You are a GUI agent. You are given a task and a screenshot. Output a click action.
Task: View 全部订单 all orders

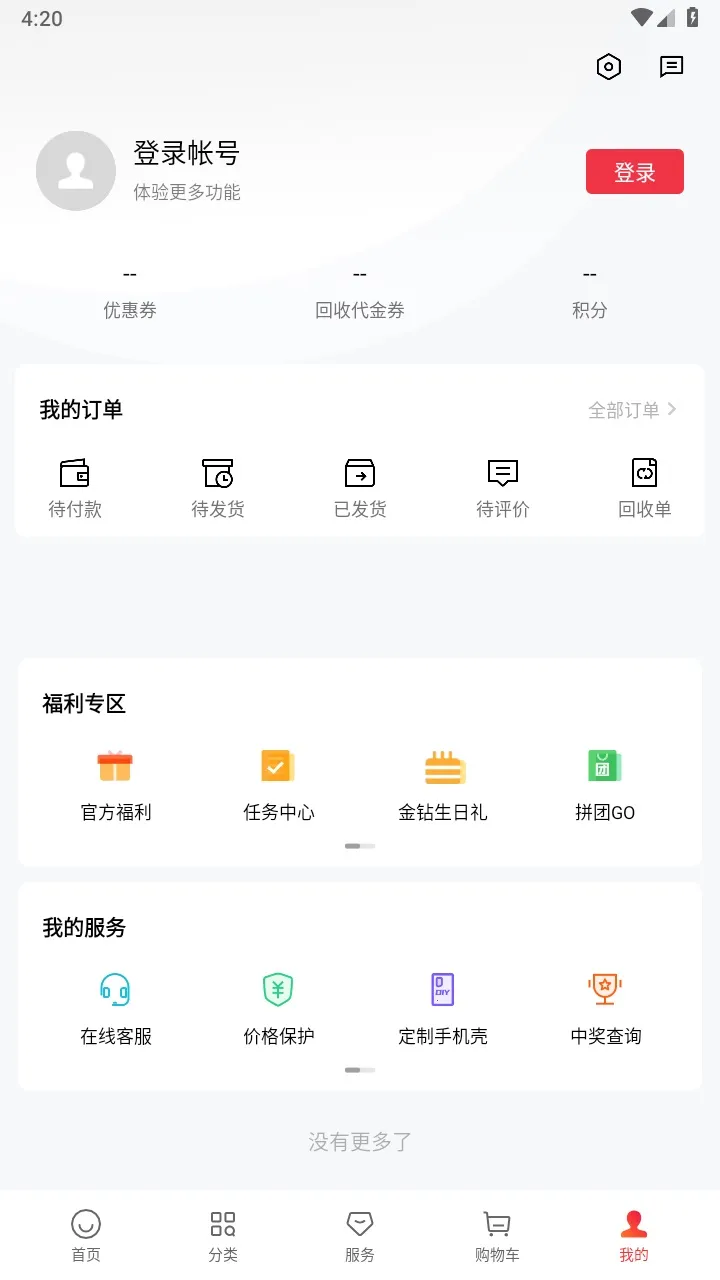(x=632, y=410)
